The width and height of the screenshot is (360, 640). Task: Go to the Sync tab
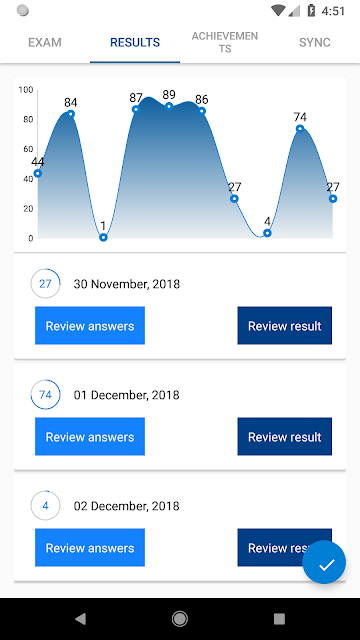[x=315, y=42]
